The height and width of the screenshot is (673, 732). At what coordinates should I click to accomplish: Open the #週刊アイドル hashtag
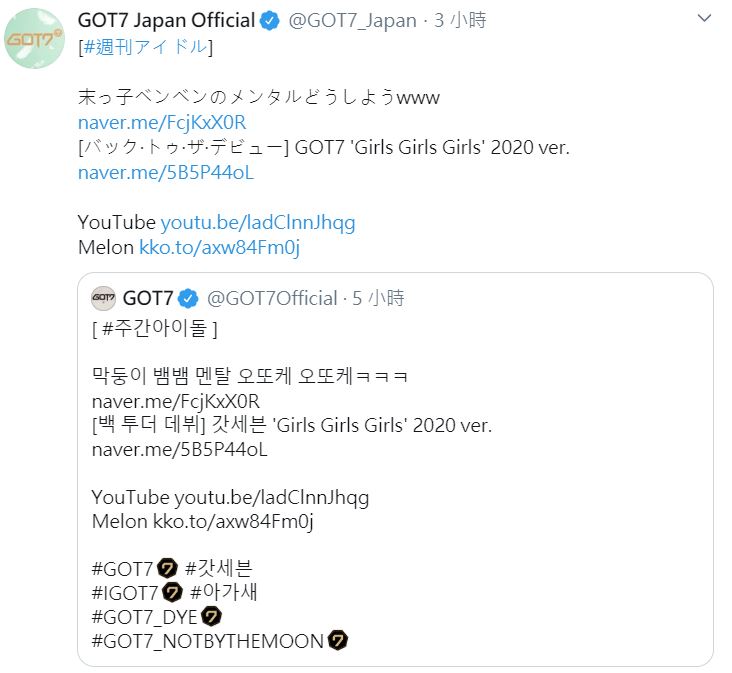point(146,46)
